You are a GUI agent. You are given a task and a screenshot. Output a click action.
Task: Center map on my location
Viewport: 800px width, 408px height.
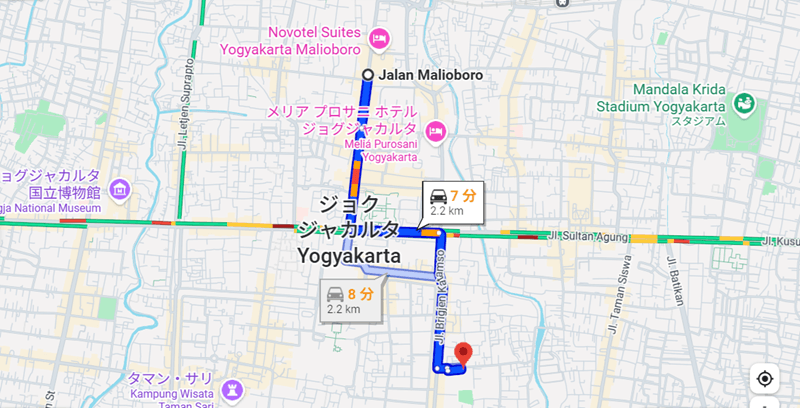(764, 379)
